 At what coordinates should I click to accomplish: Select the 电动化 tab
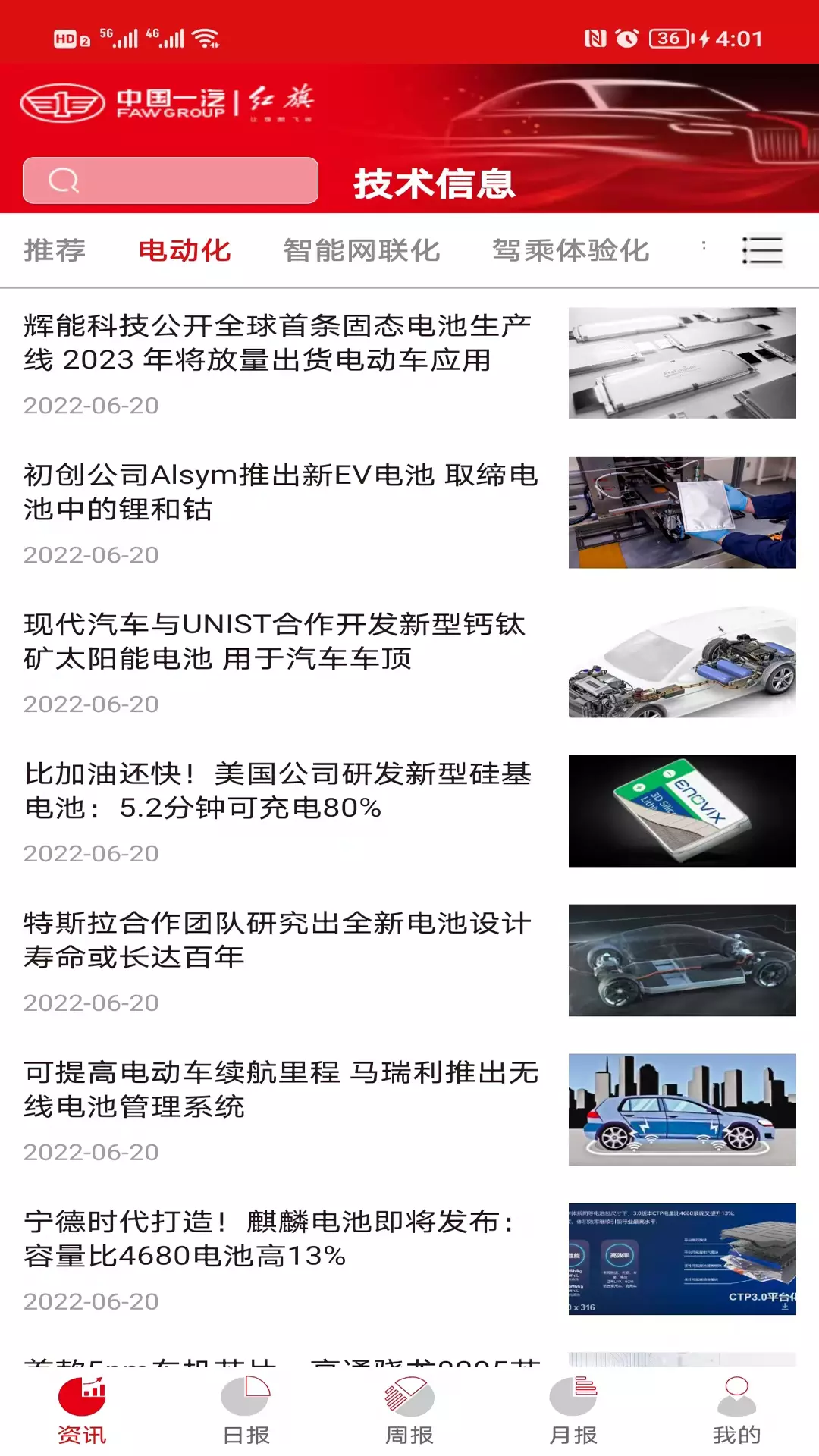(184, 250)
